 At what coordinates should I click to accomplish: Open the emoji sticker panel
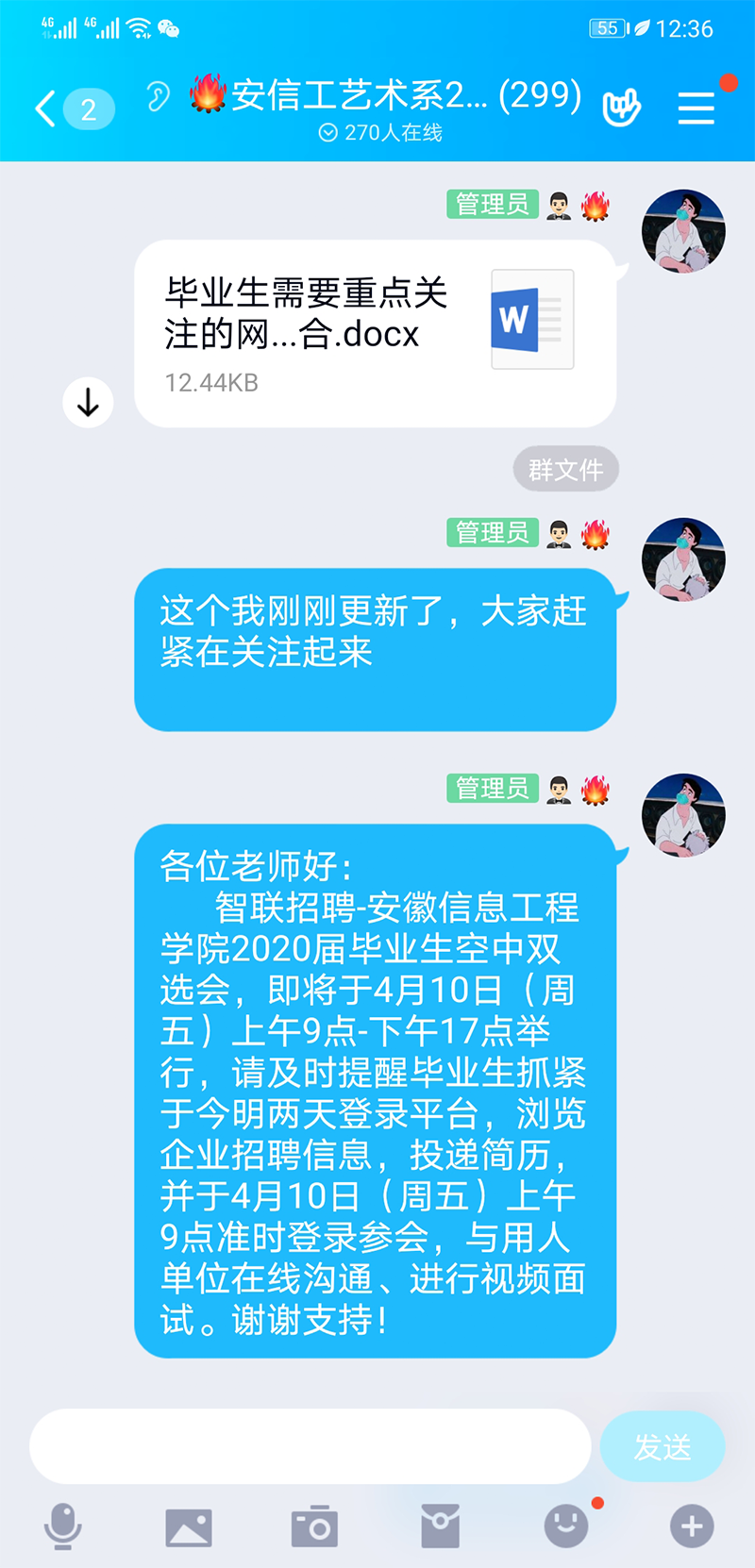pos(566,1526)
